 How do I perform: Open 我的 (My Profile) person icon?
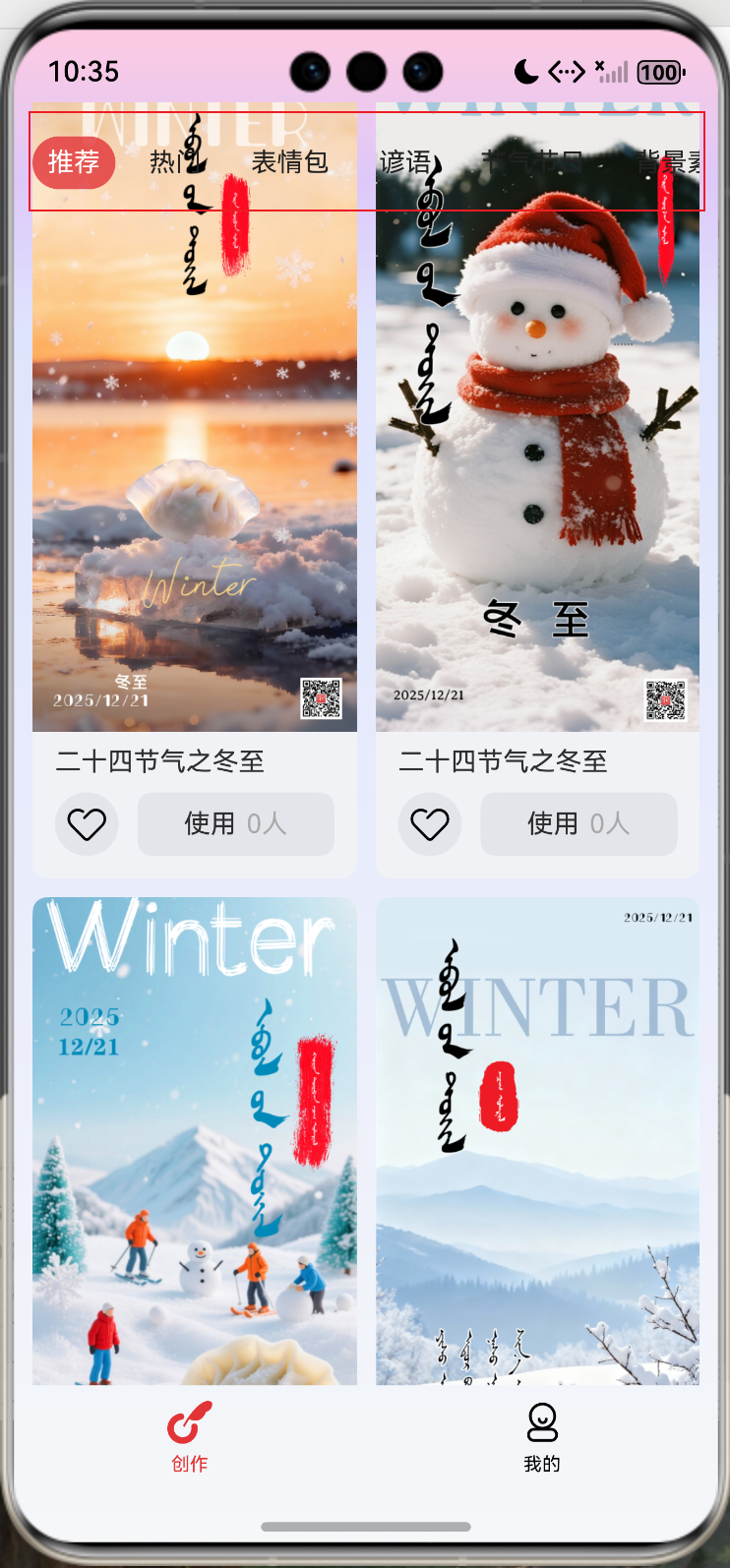540,1423
